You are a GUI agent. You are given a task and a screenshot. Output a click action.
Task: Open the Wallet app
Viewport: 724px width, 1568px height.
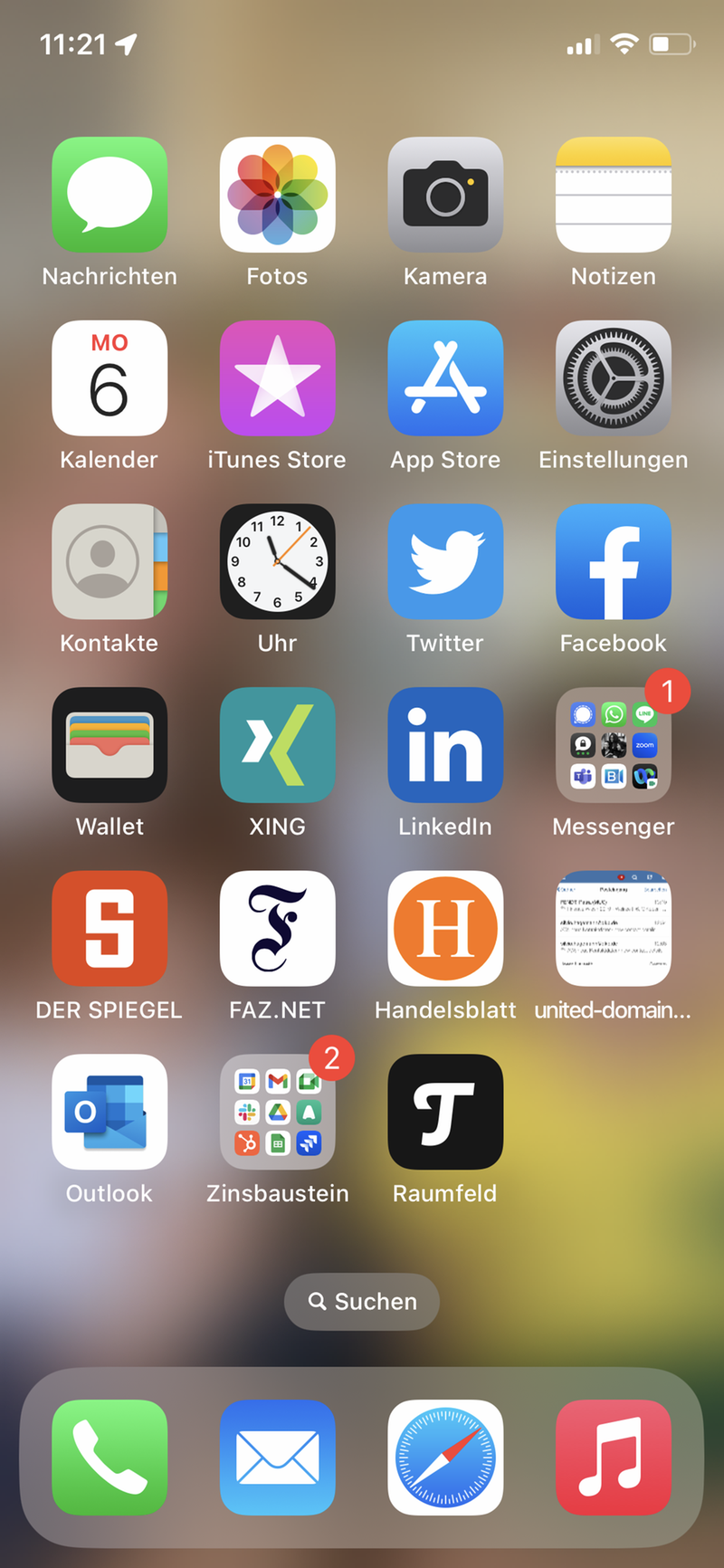pos(110,745)
